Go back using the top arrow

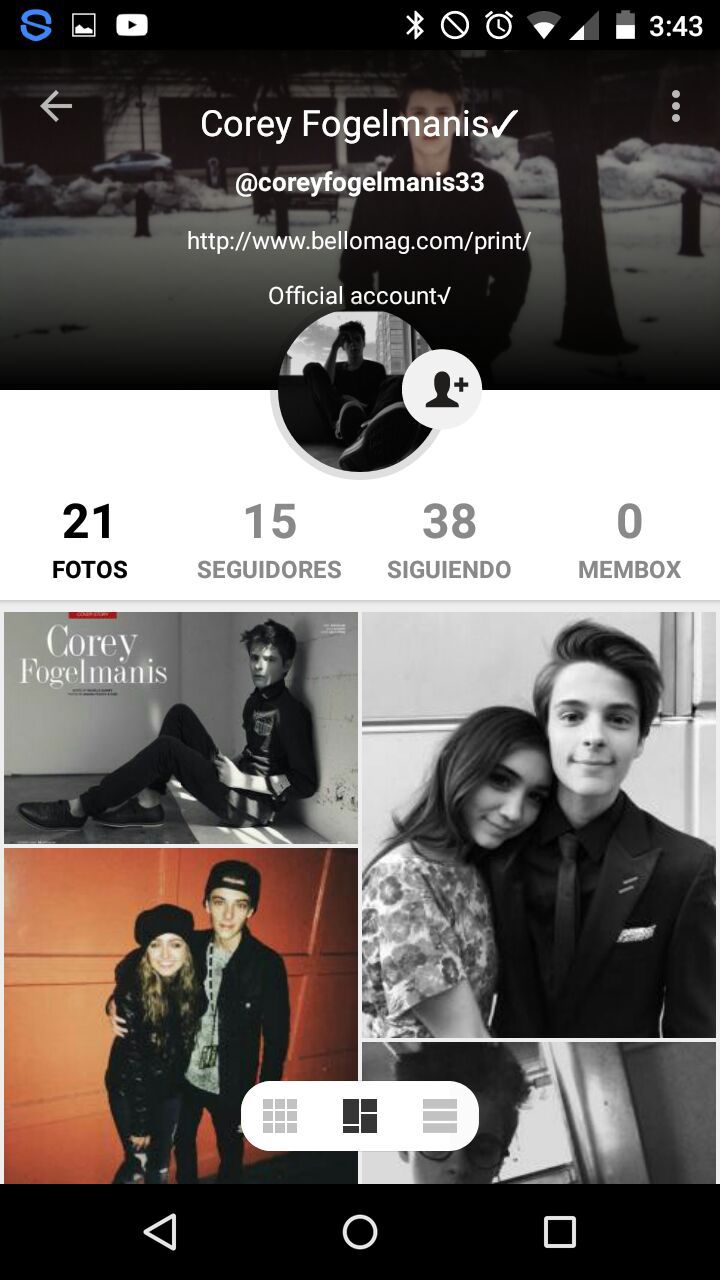pyautogui.click(x=56, y=106)
